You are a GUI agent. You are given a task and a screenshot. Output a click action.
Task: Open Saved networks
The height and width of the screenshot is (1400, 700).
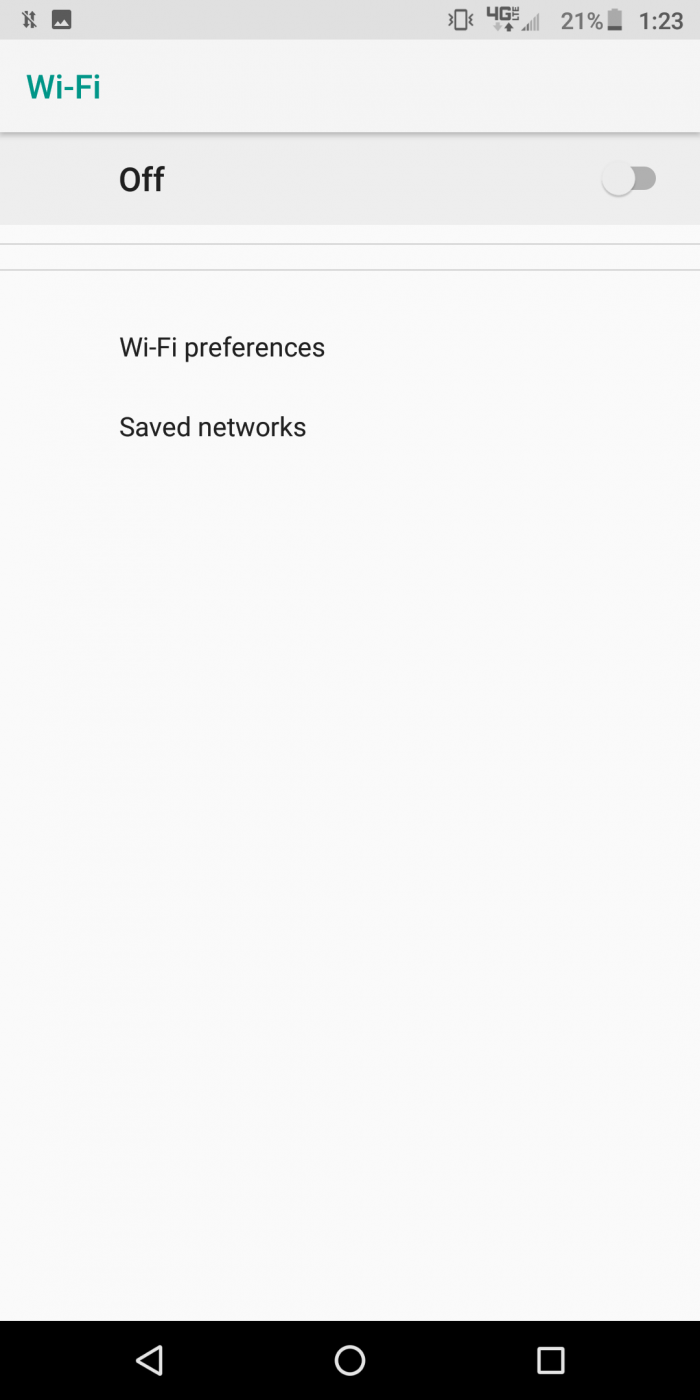[x=212, y=427]
